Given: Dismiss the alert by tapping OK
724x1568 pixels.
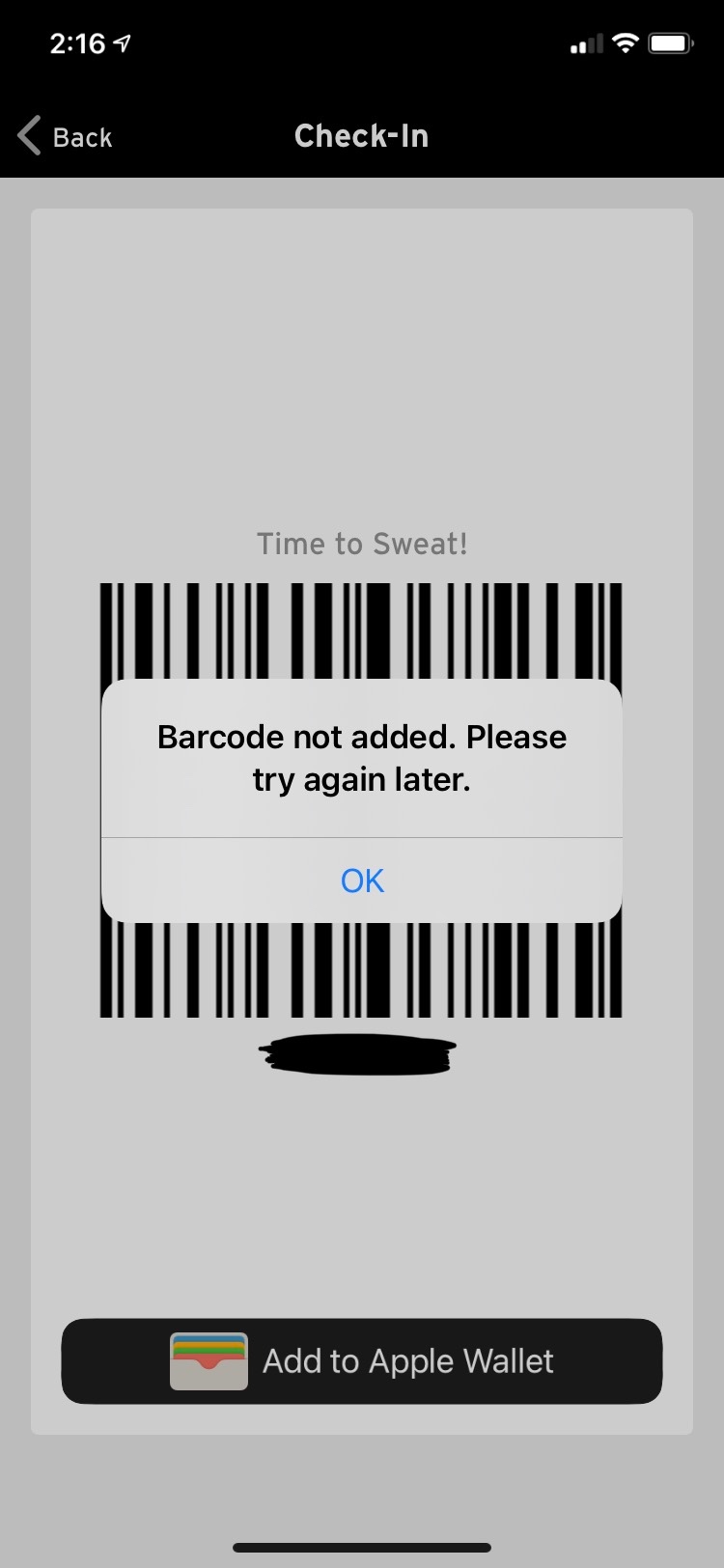Looking at the screenshot, I should click(362, 880).
